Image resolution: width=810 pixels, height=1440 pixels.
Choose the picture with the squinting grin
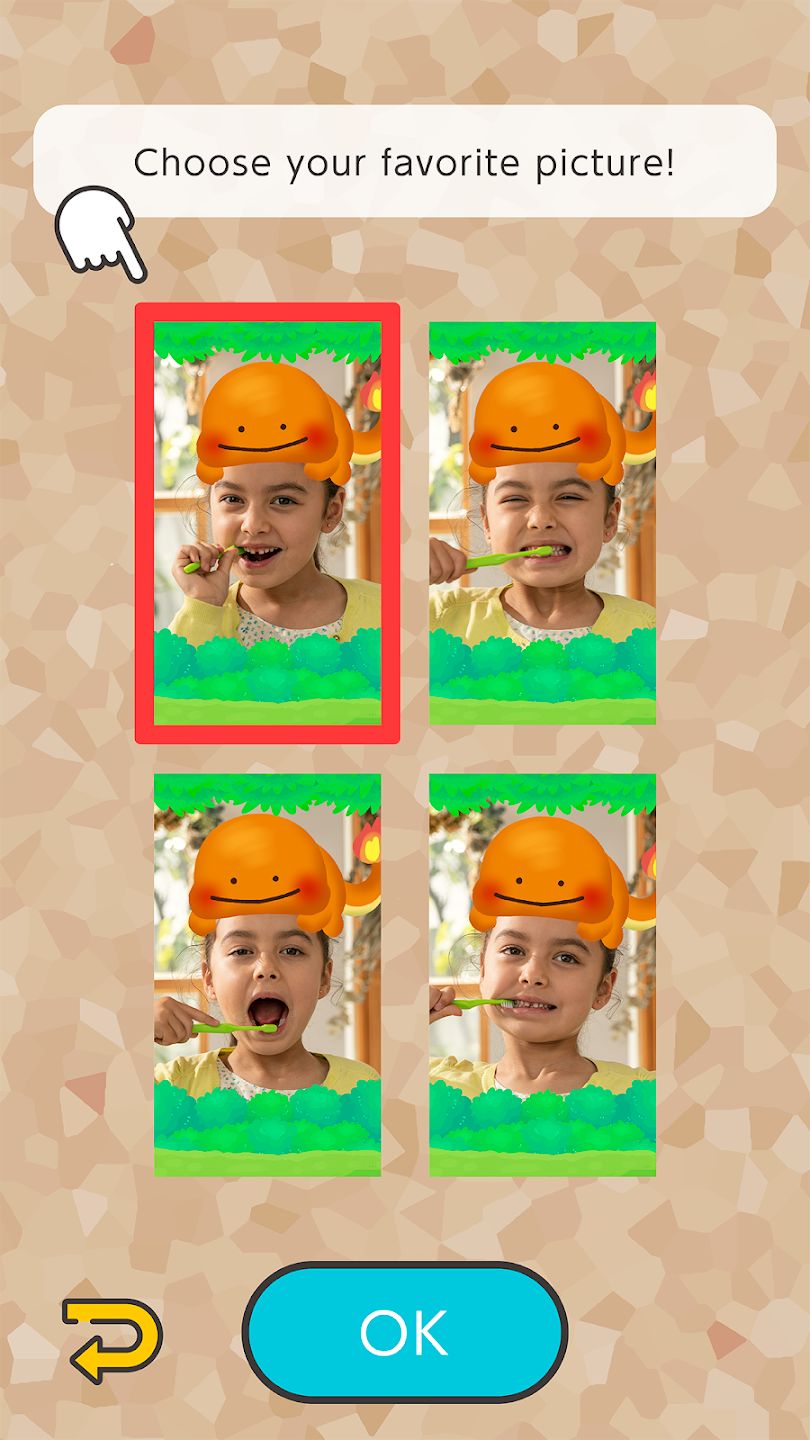pos(543,523)
